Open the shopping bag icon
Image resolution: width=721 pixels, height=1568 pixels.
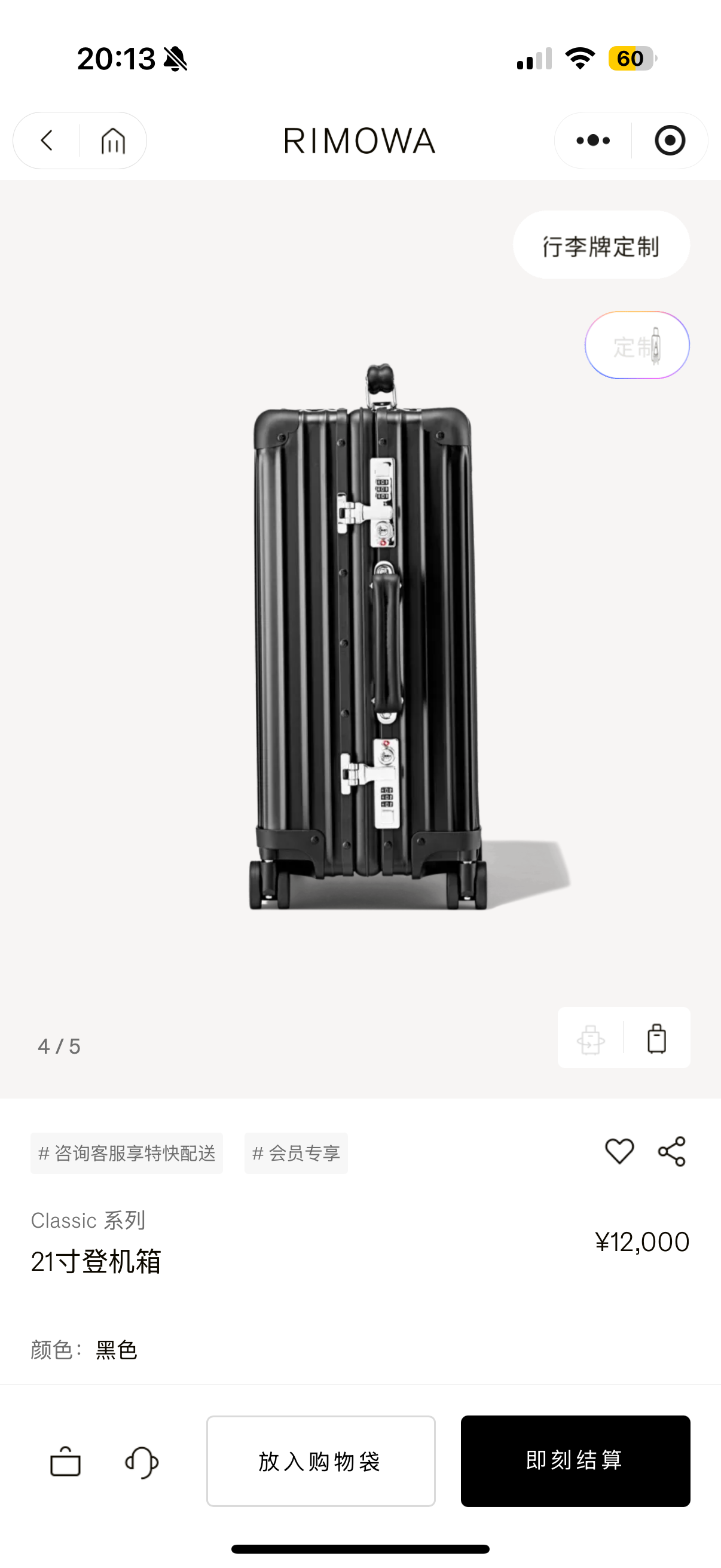click(65, 1462)
